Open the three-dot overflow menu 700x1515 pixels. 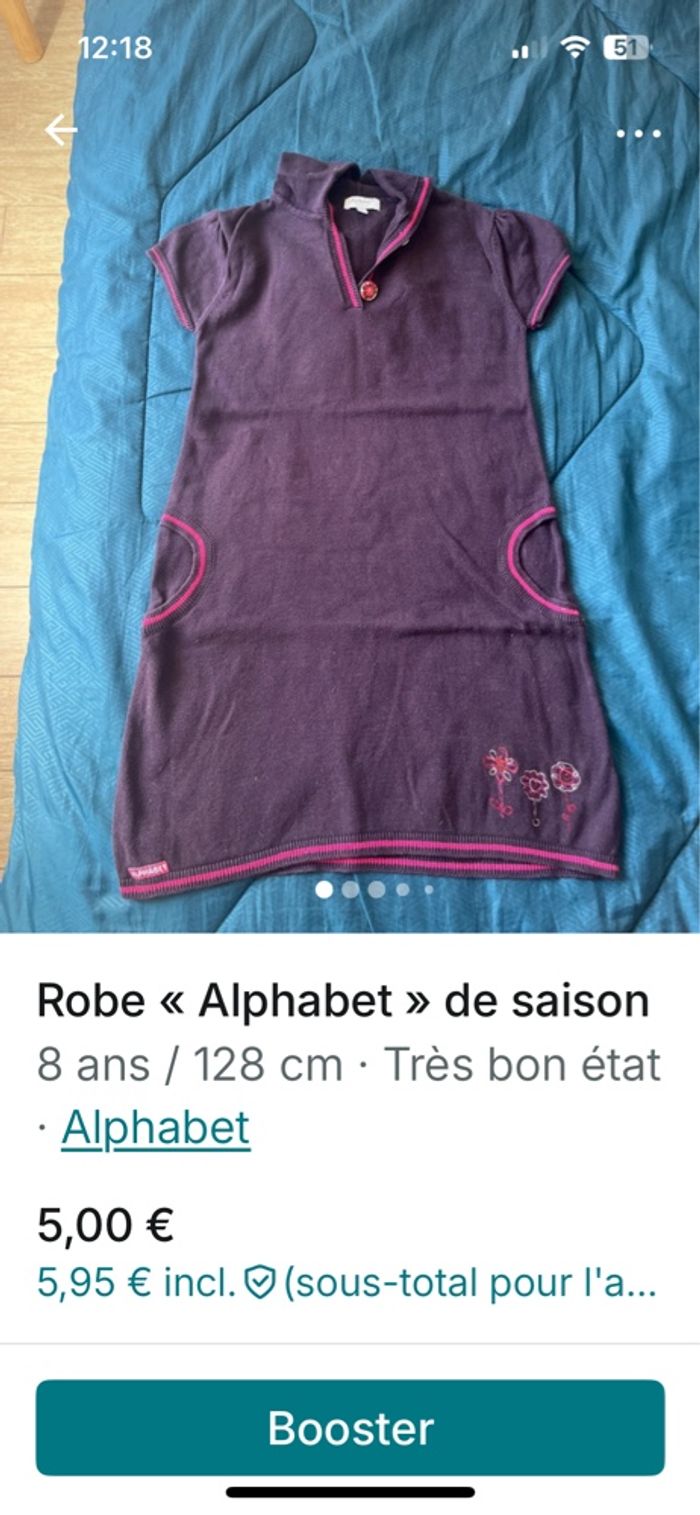[x=638, y=133]
